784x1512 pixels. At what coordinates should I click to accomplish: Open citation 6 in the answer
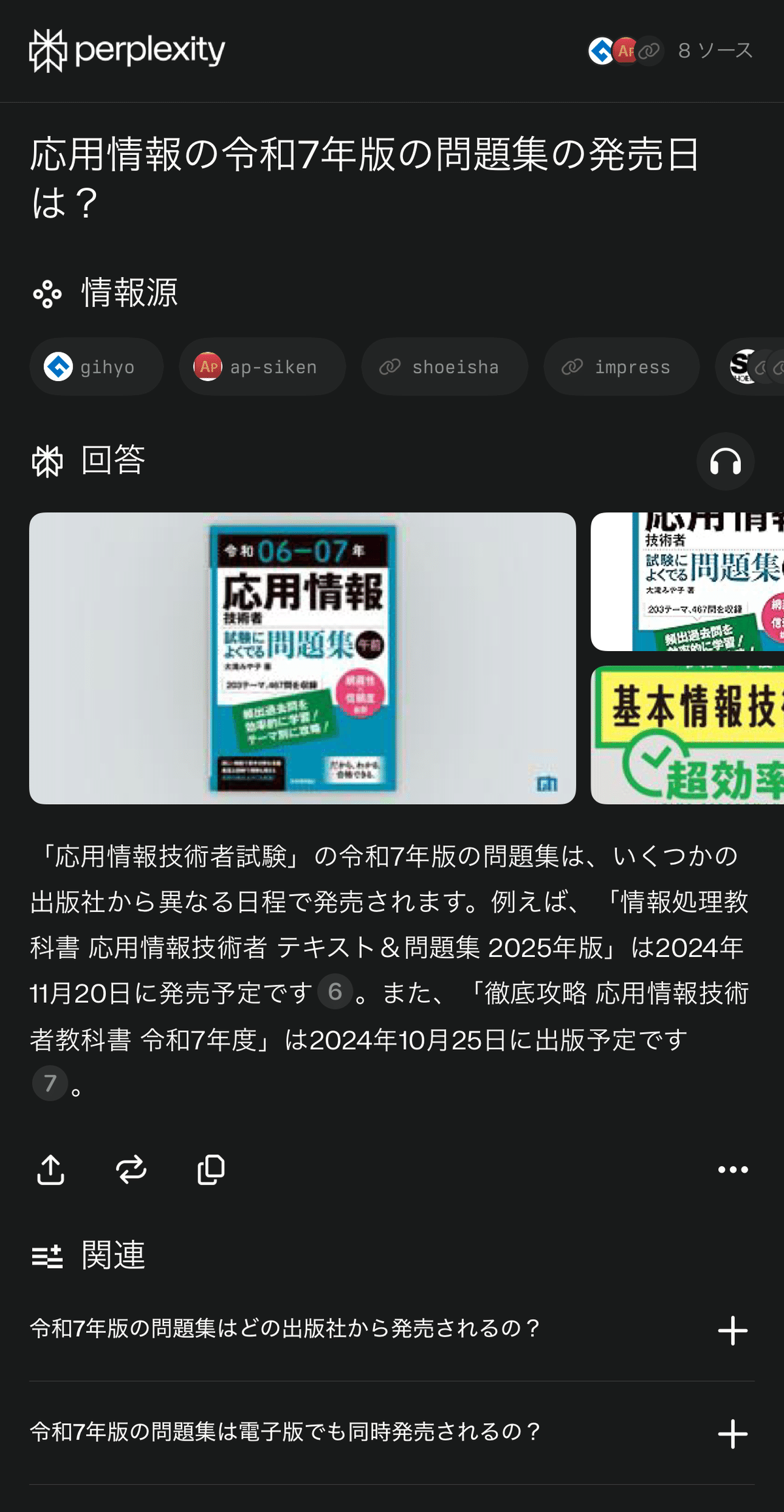pyautogui.click(x=335, y=992)
